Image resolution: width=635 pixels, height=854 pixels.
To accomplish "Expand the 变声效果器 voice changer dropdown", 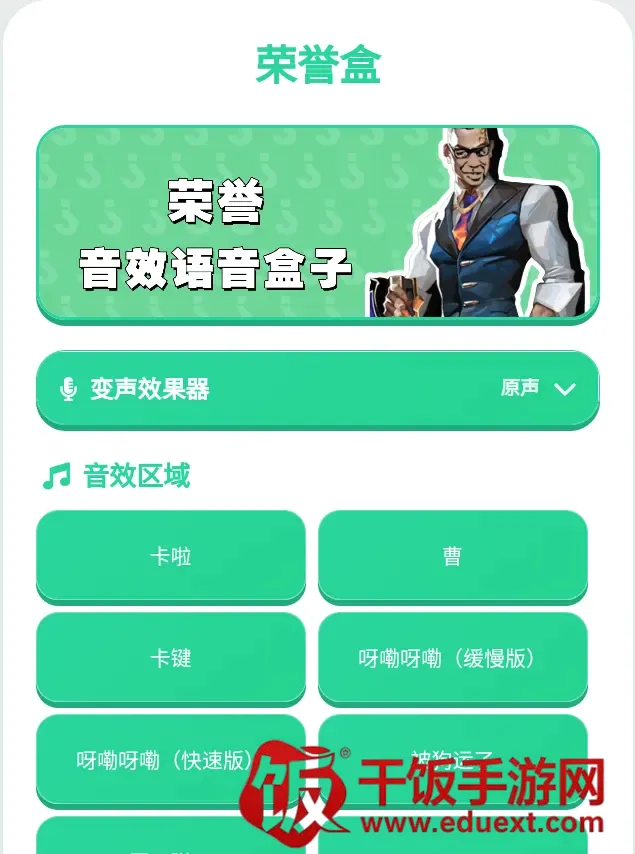I will pyautogui.click(x=318, y=389).
